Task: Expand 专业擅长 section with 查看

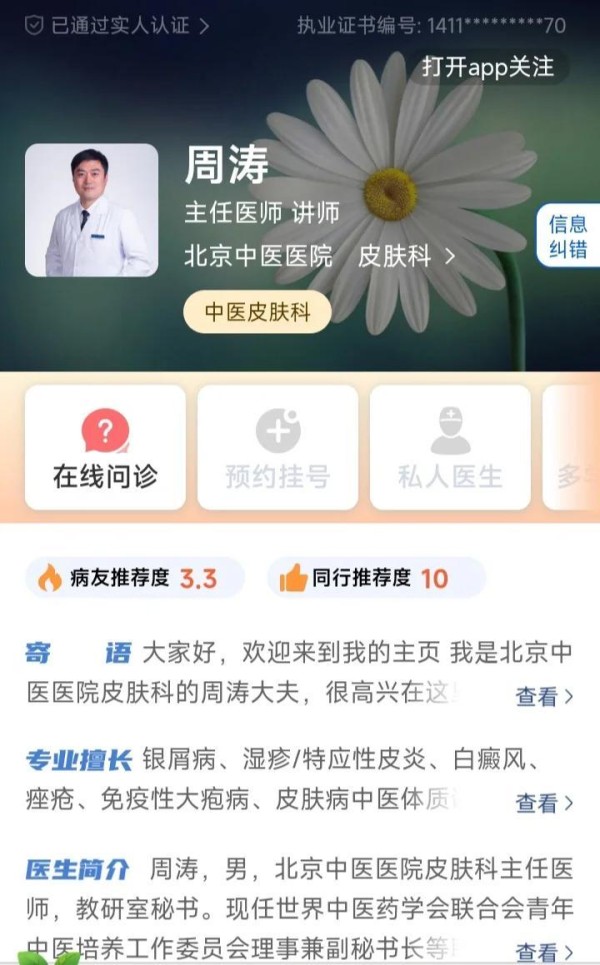Action: click(544, 803)
